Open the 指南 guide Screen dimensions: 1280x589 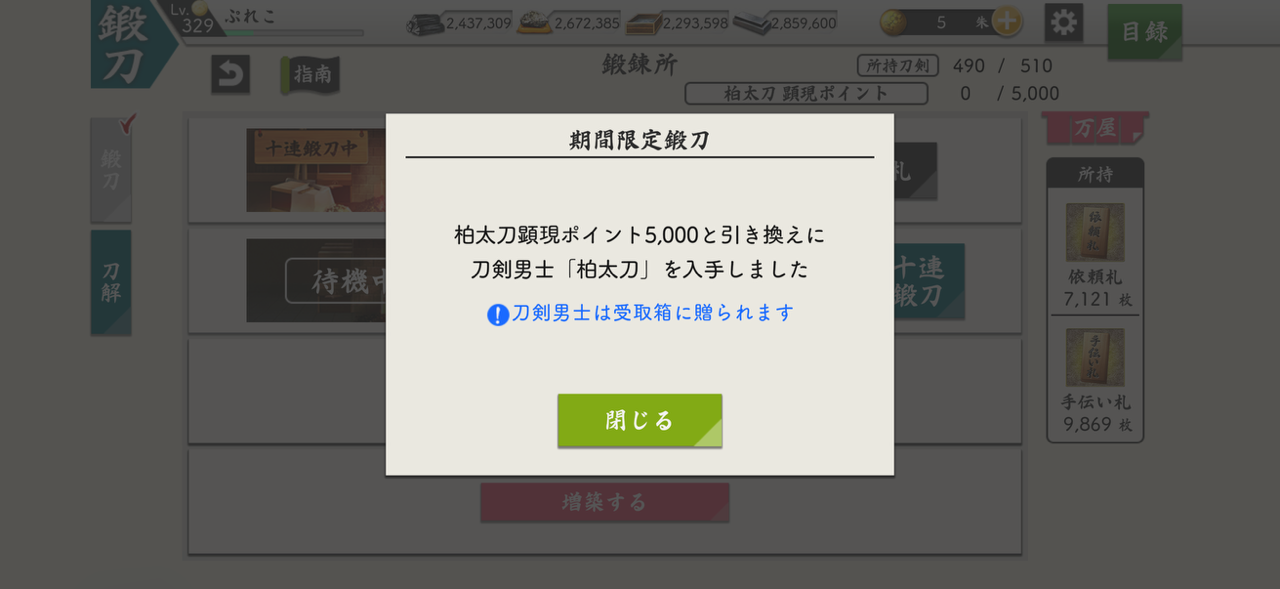(x=310, y=75)
